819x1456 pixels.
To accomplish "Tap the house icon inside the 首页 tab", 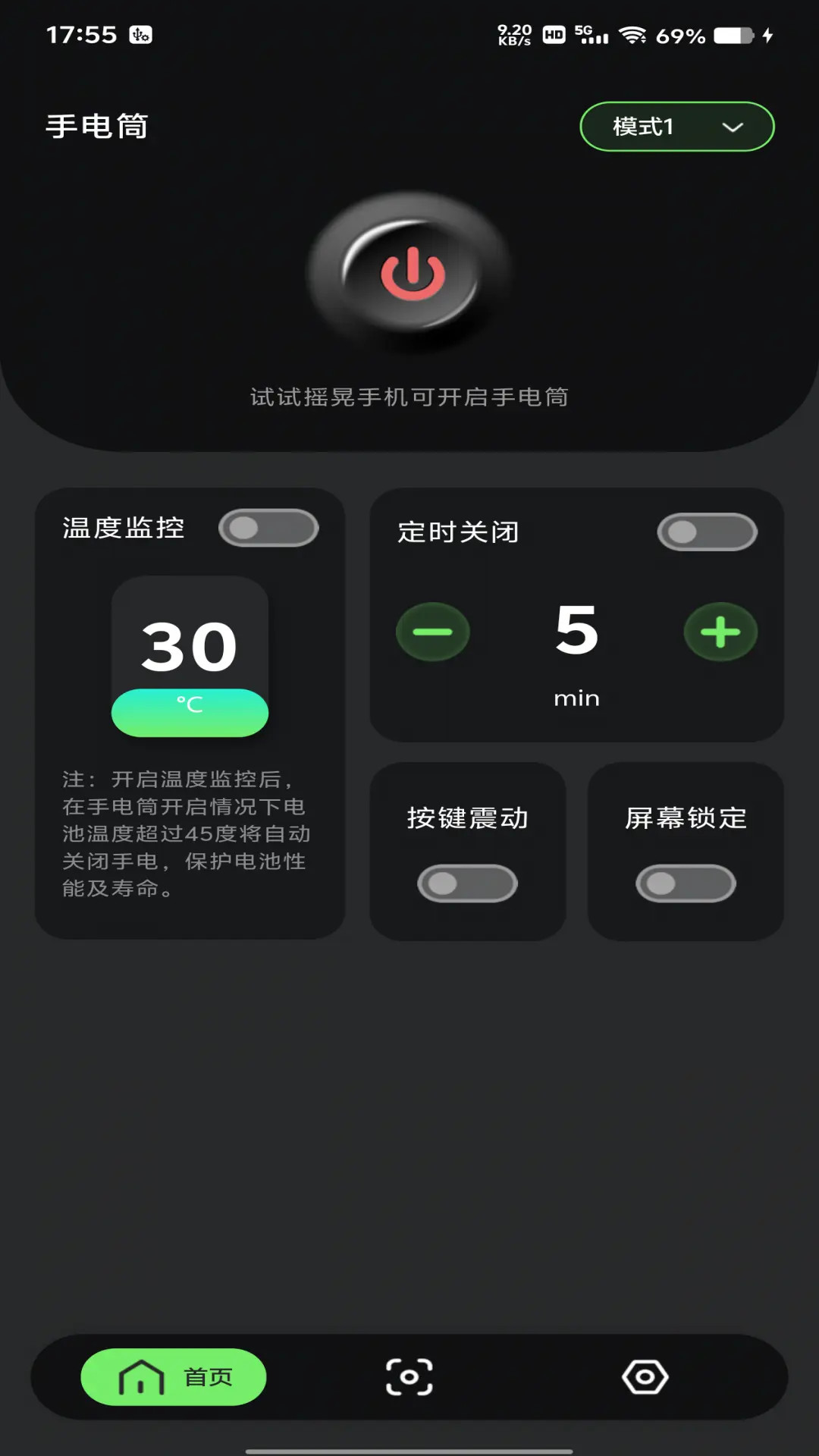I will point(141,1379).
